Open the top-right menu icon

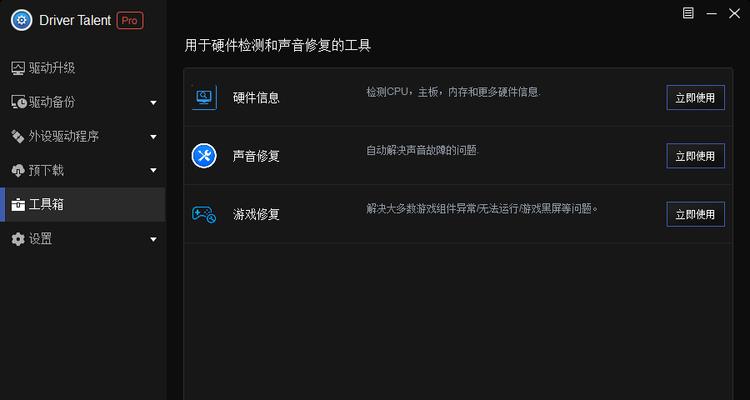(x=688, y=14)
